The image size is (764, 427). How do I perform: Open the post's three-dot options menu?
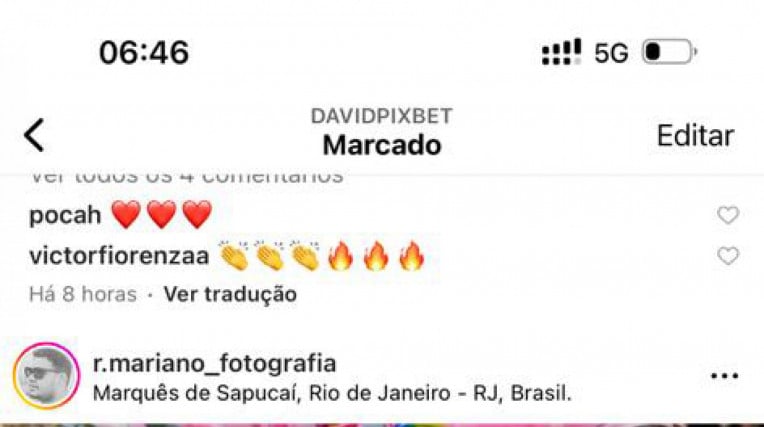(724, 377)
